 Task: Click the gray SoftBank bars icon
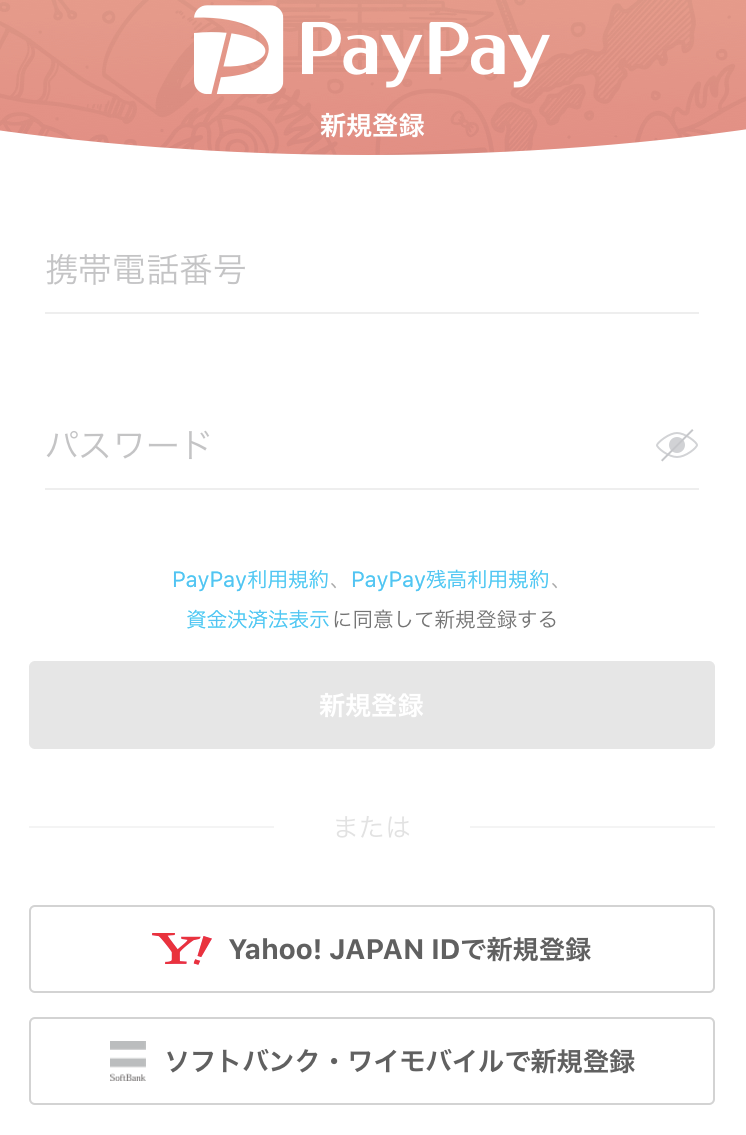coord(127,1055)
